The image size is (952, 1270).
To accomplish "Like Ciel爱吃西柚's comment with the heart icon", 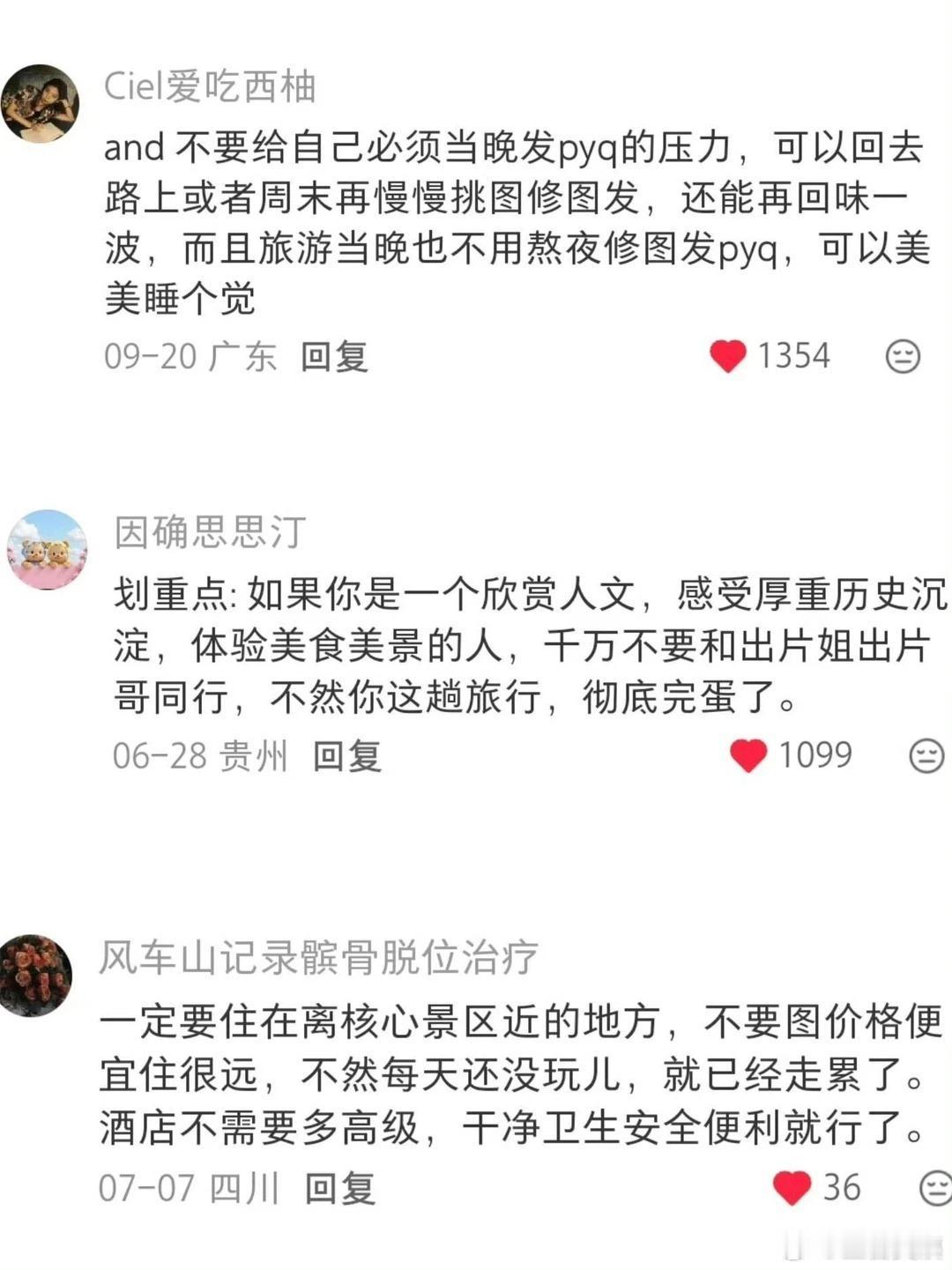I will coord(725,356).
